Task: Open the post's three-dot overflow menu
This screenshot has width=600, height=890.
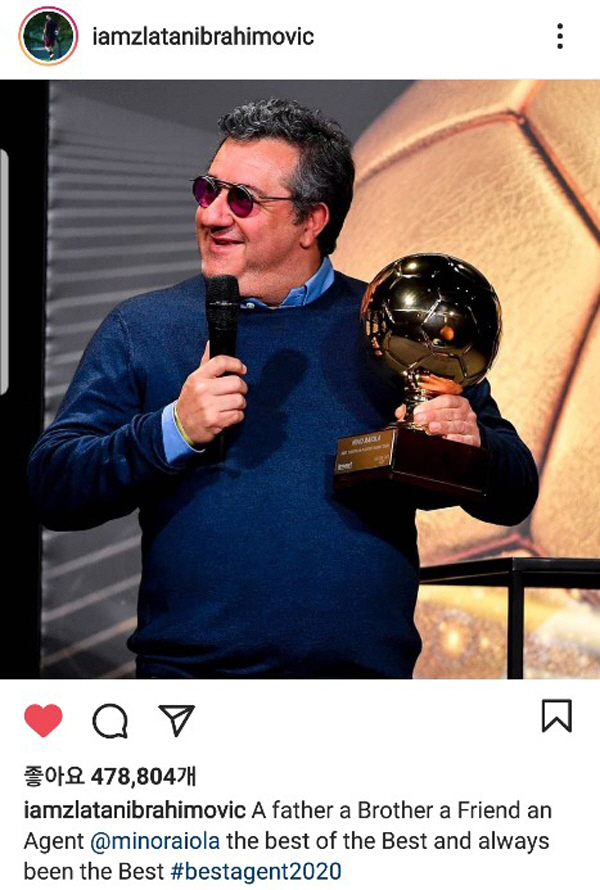Action: tap(560, 37)
